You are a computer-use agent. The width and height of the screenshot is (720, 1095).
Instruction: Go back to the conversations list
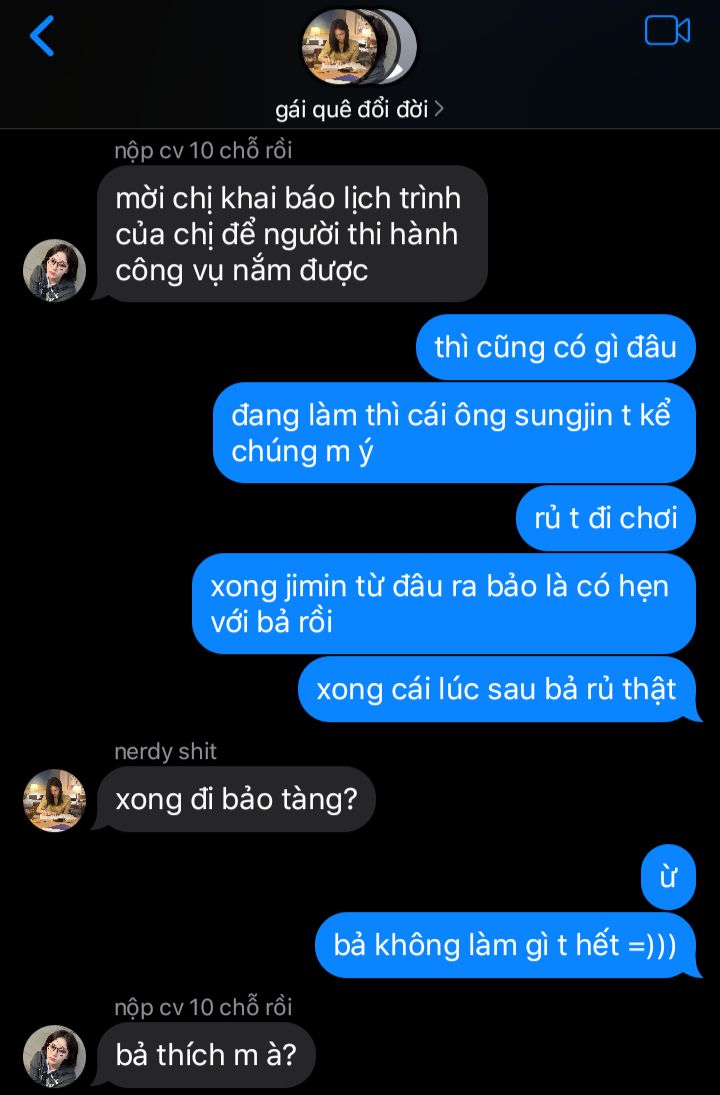[x=42, y=37]
